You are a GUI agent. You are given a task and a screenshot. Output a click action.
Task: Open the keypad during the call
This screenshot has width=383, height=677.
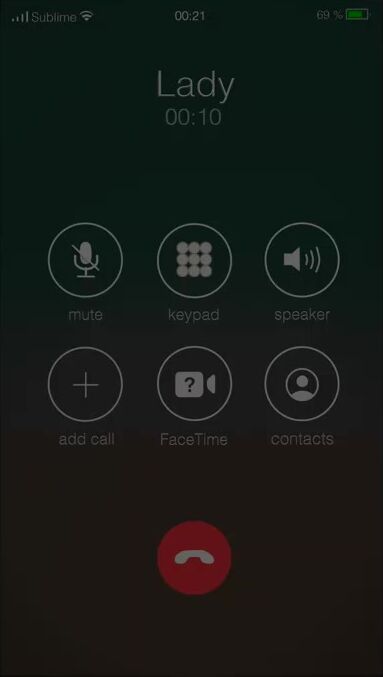194,260
